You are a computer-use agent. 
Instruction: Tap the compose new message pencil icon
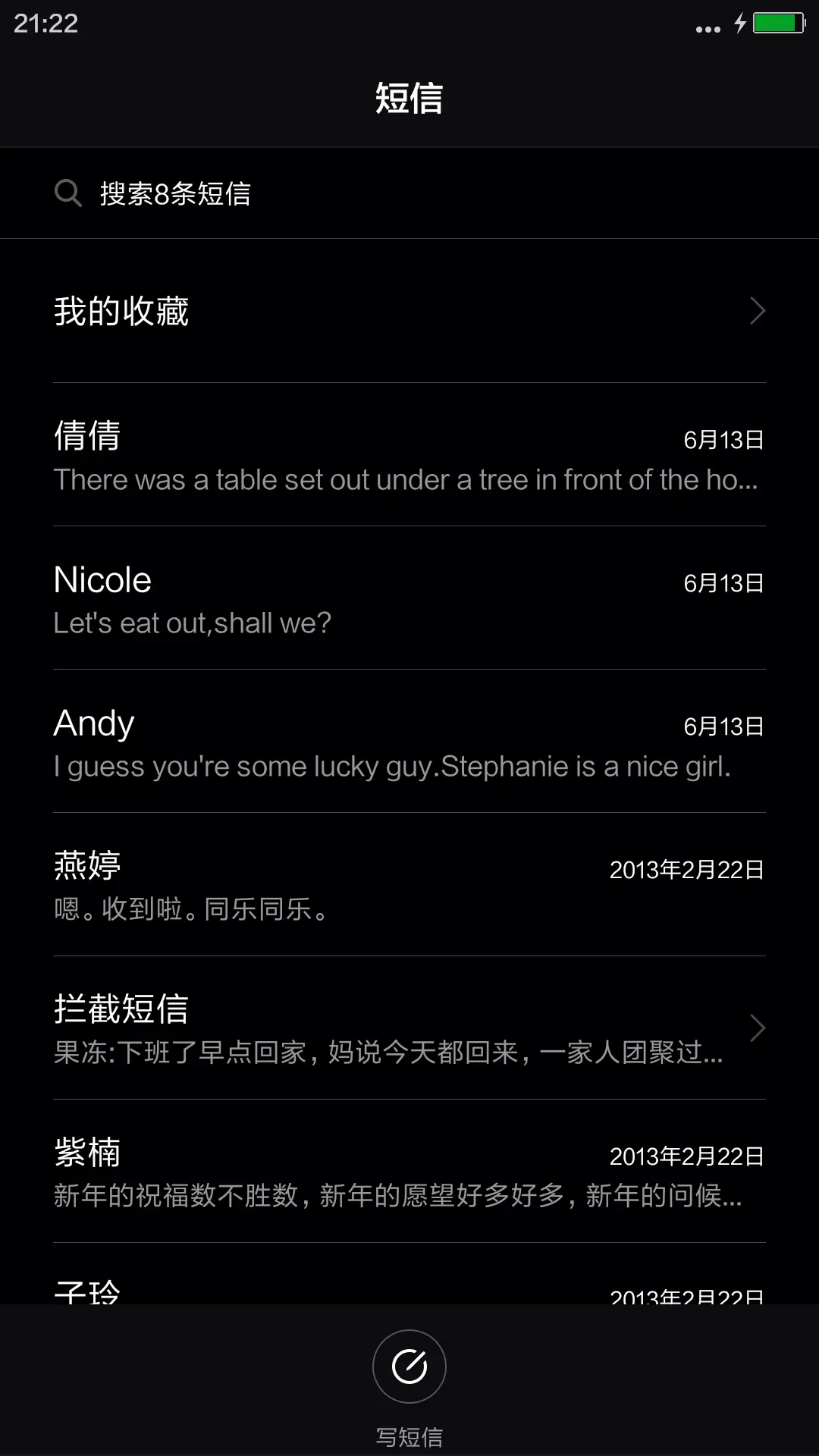click(x=409, y=1365)
